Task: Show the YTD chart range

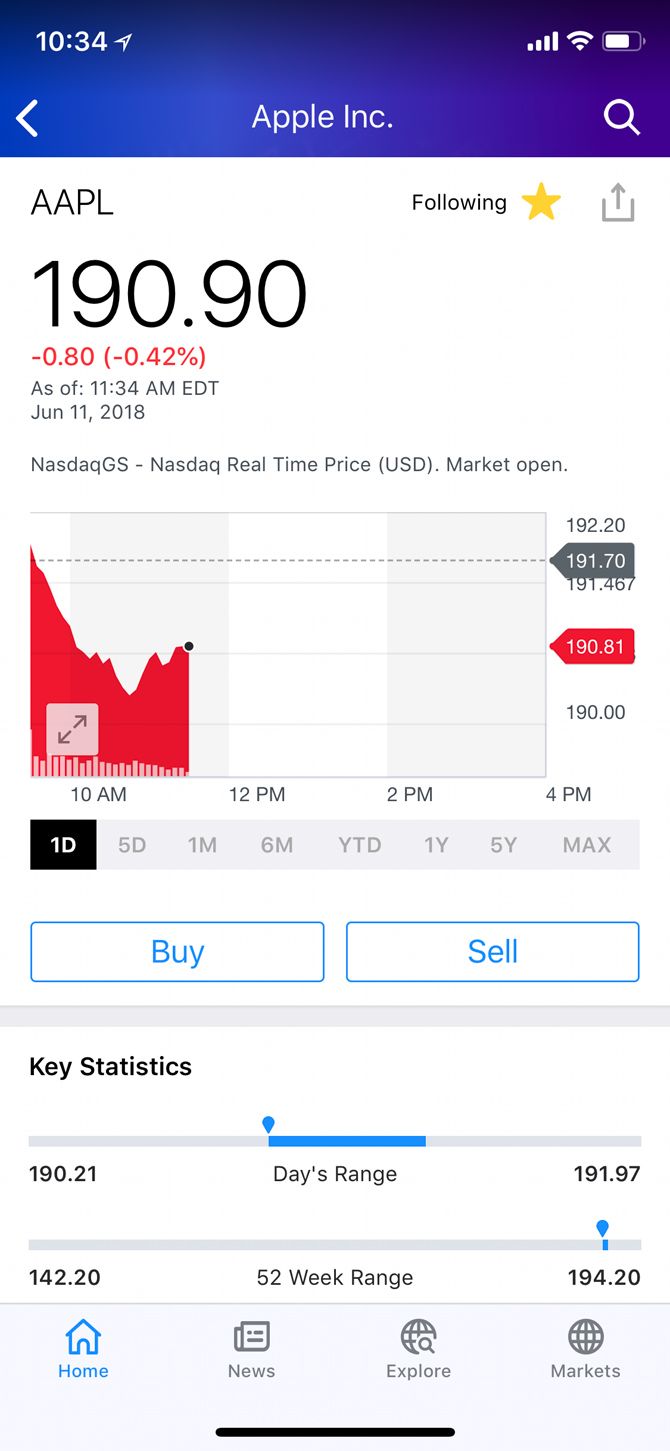Action: tap(359, 845)
